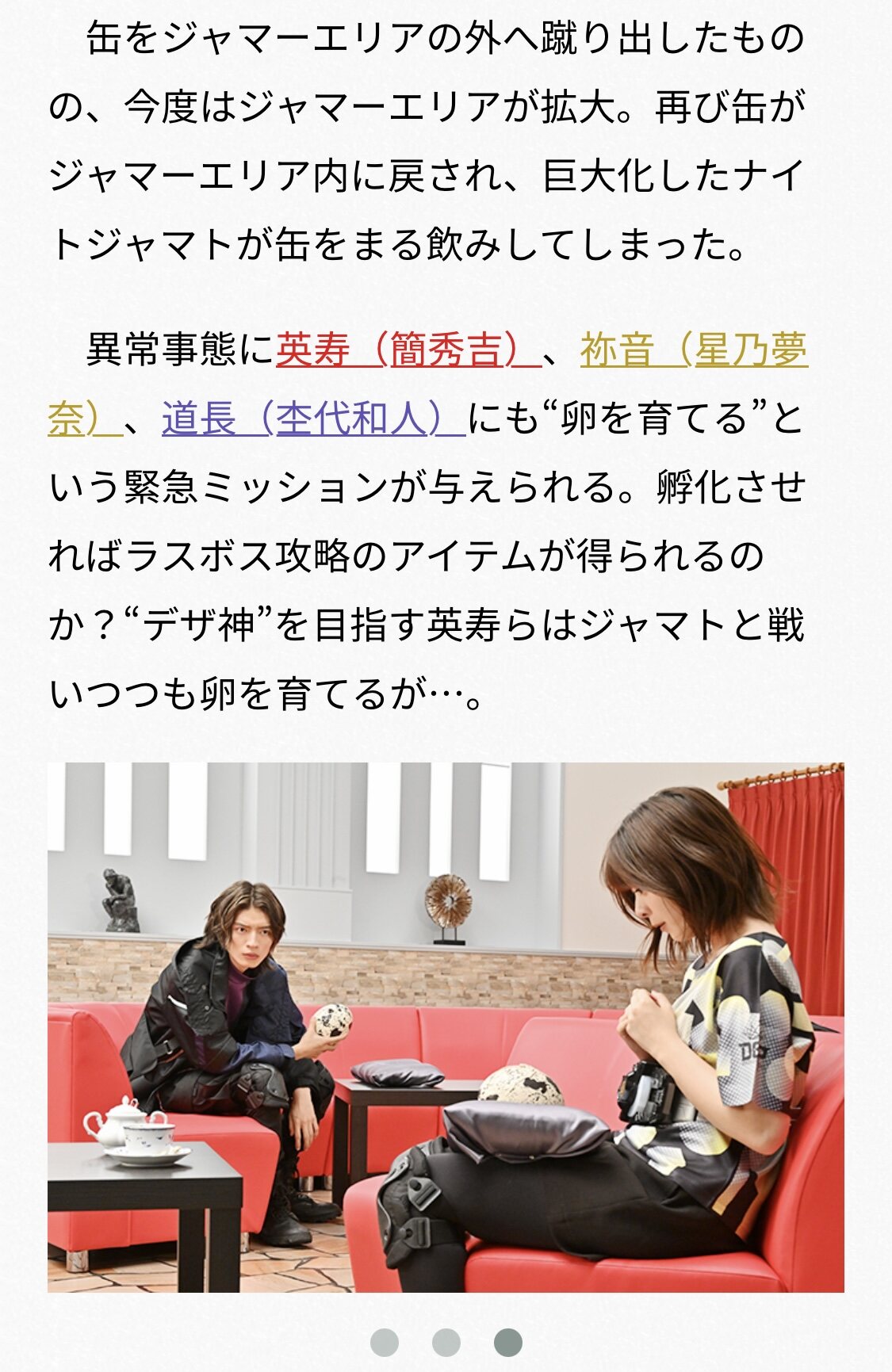Open the 英寿（簡秀吉） link
This screenshot has height=1372, width=892.
(x=408, y=350)
